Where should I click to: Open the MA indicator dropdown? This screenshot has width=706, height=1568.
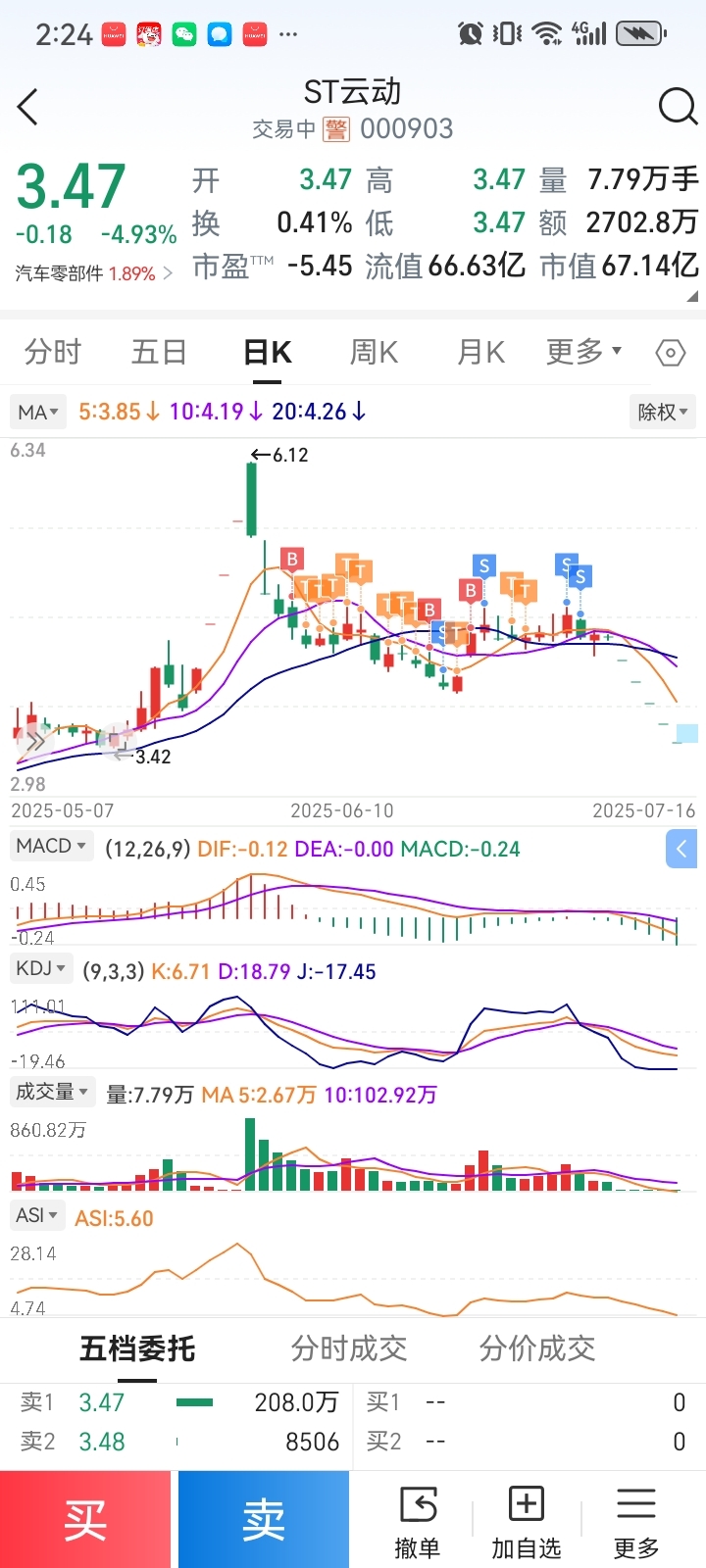pos(38,412)
